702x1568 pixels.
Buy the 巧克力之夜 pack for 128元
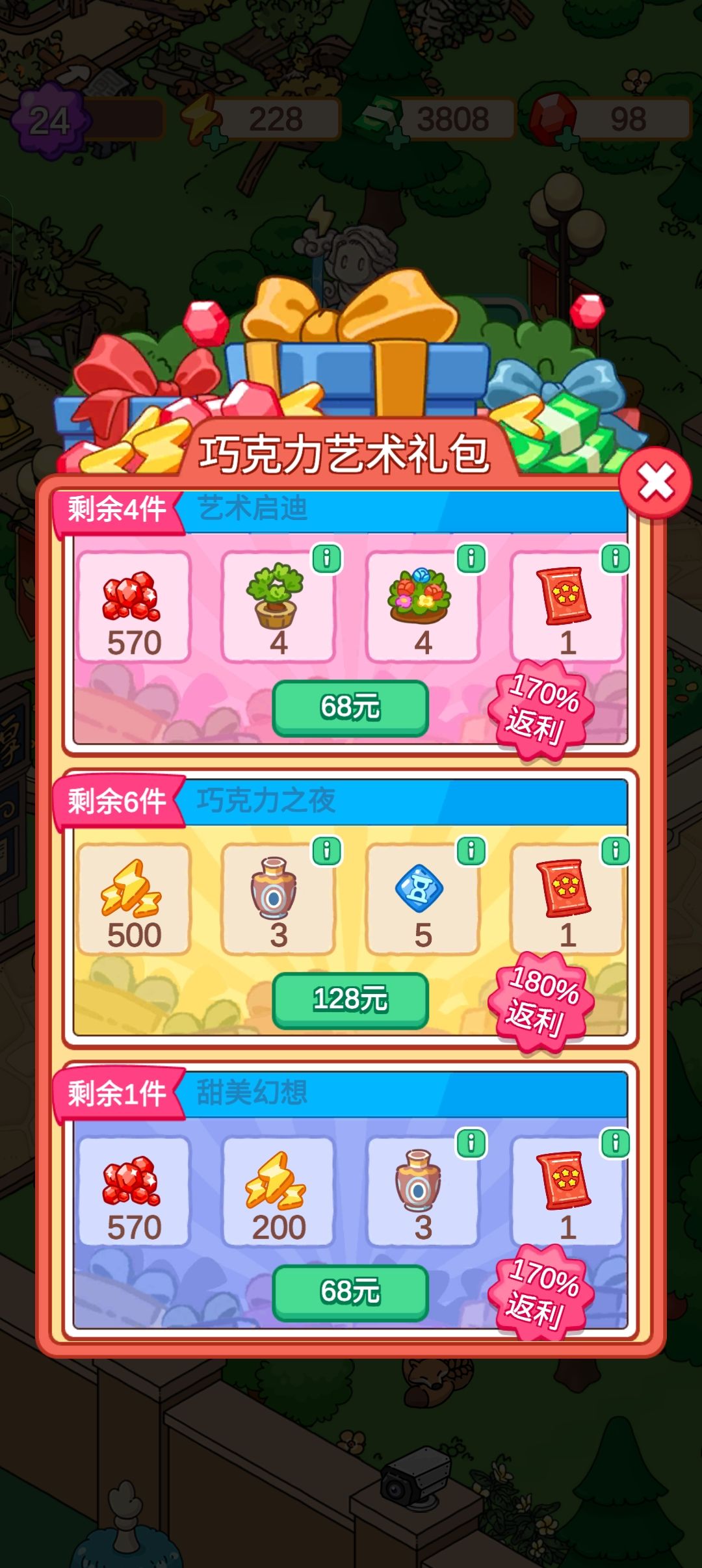pos(351,1001)
